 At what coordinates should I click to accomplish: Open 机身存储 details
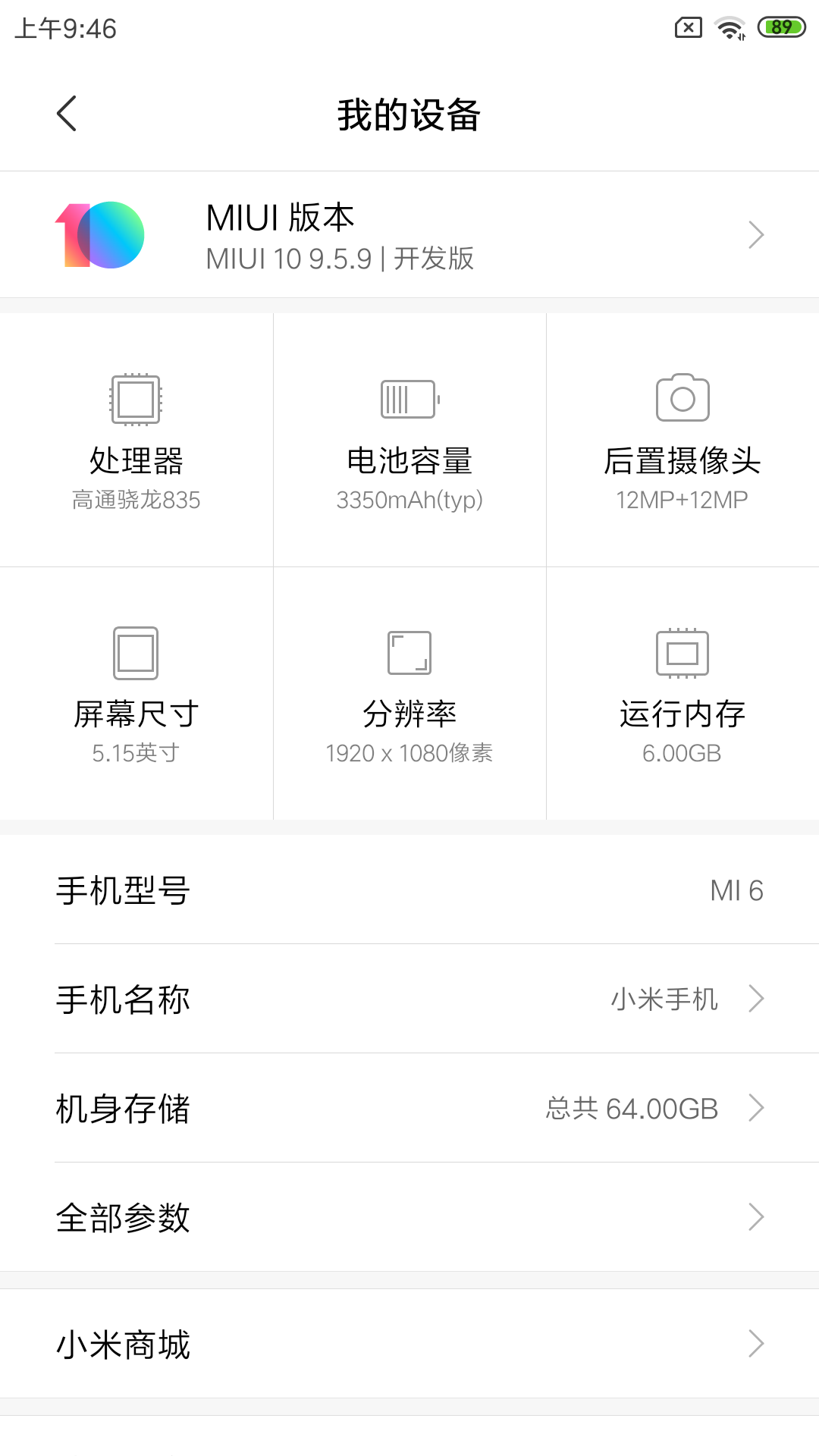pyautogui.click(x=409, y=1108)
